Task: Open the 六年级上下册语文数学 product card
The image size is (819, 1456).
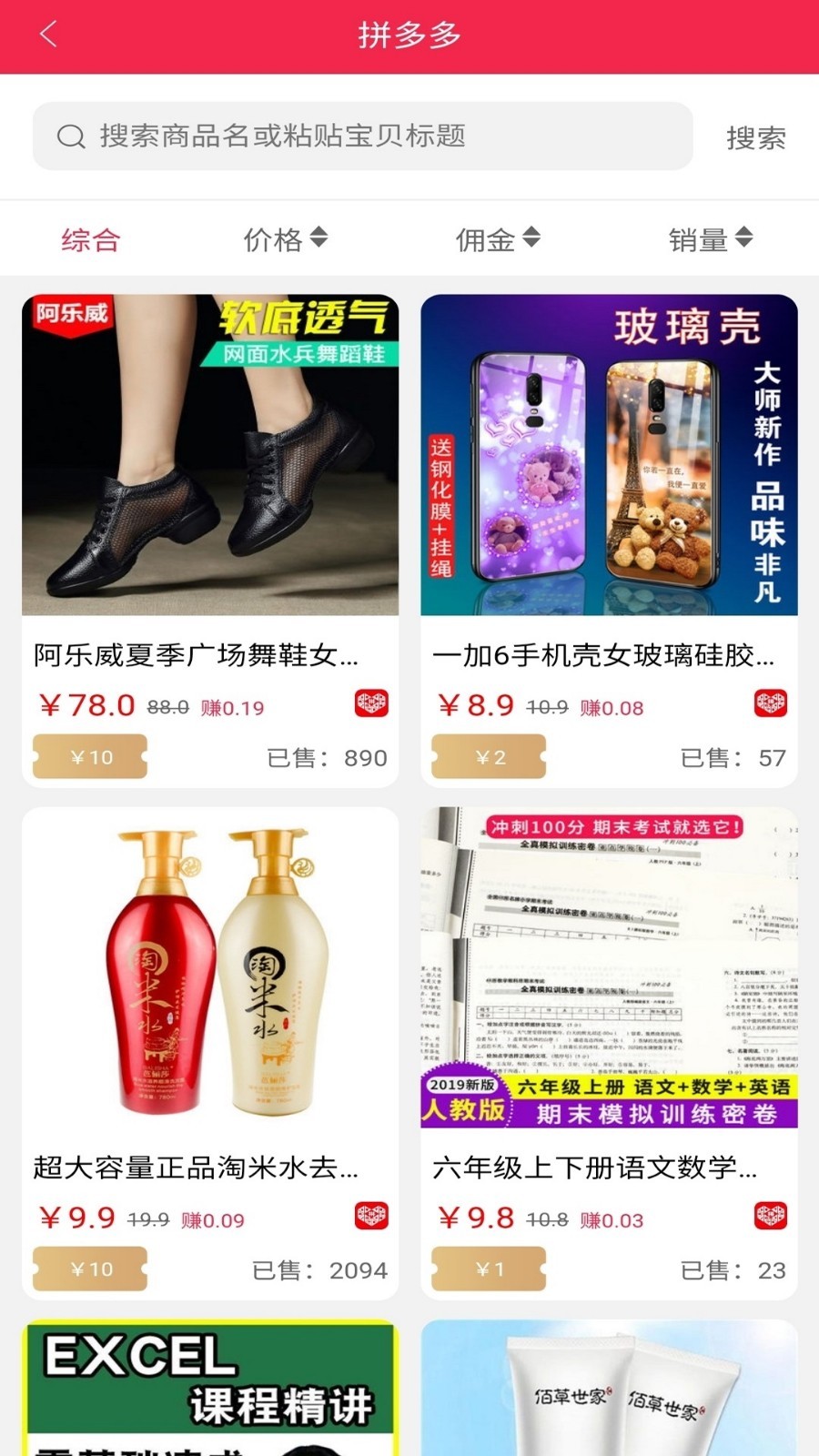Action: click(609, 983)
